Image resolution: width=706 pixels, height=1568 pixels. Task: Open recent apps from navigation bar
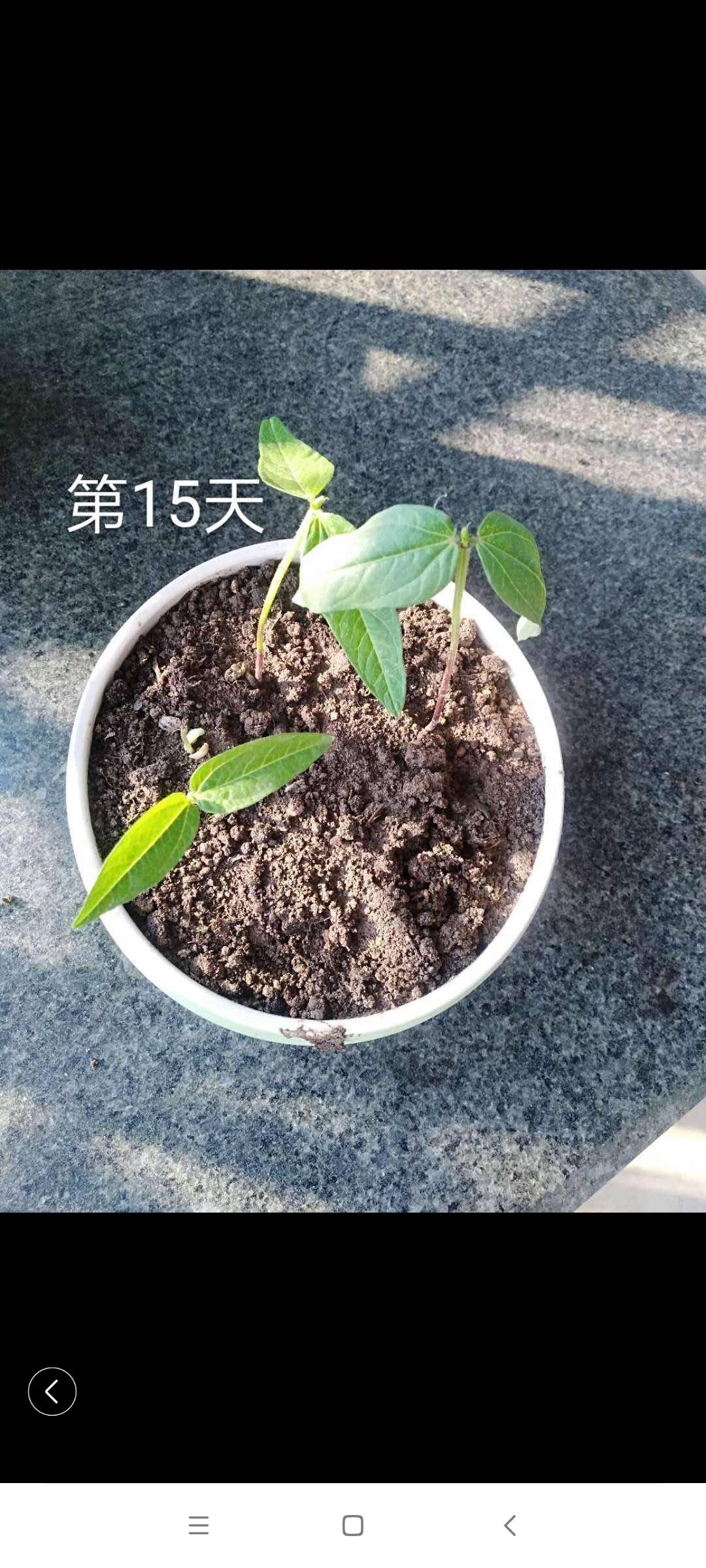click(198, 1526)
